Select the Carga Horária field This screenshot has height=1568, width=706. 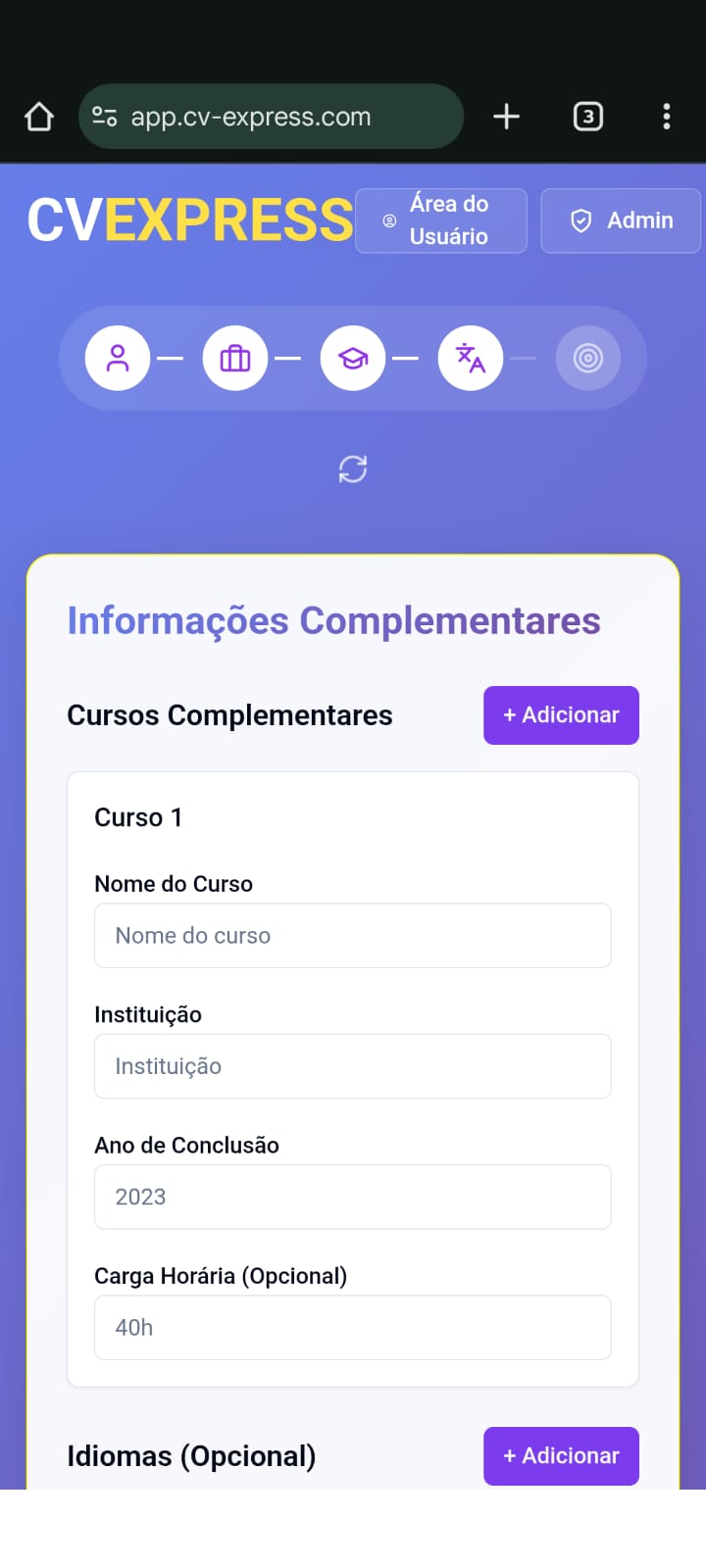coord(353,1328)
